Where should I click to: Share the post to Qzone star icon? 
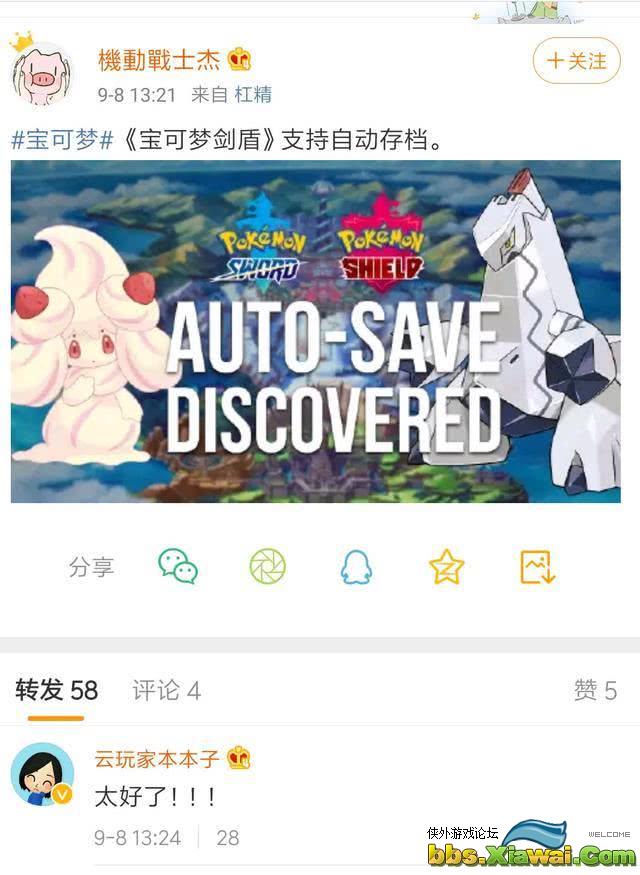(x=446, y=567)
